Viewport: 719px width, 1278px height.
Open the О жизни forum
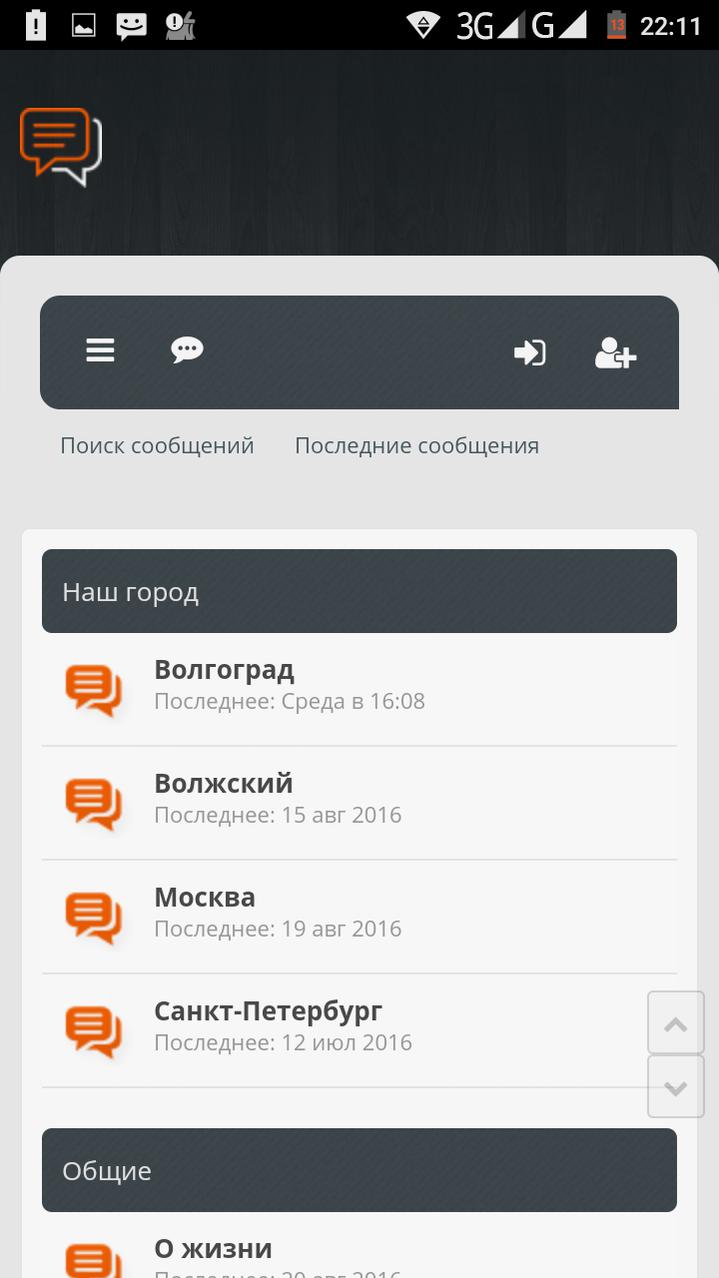(213, 1250)
